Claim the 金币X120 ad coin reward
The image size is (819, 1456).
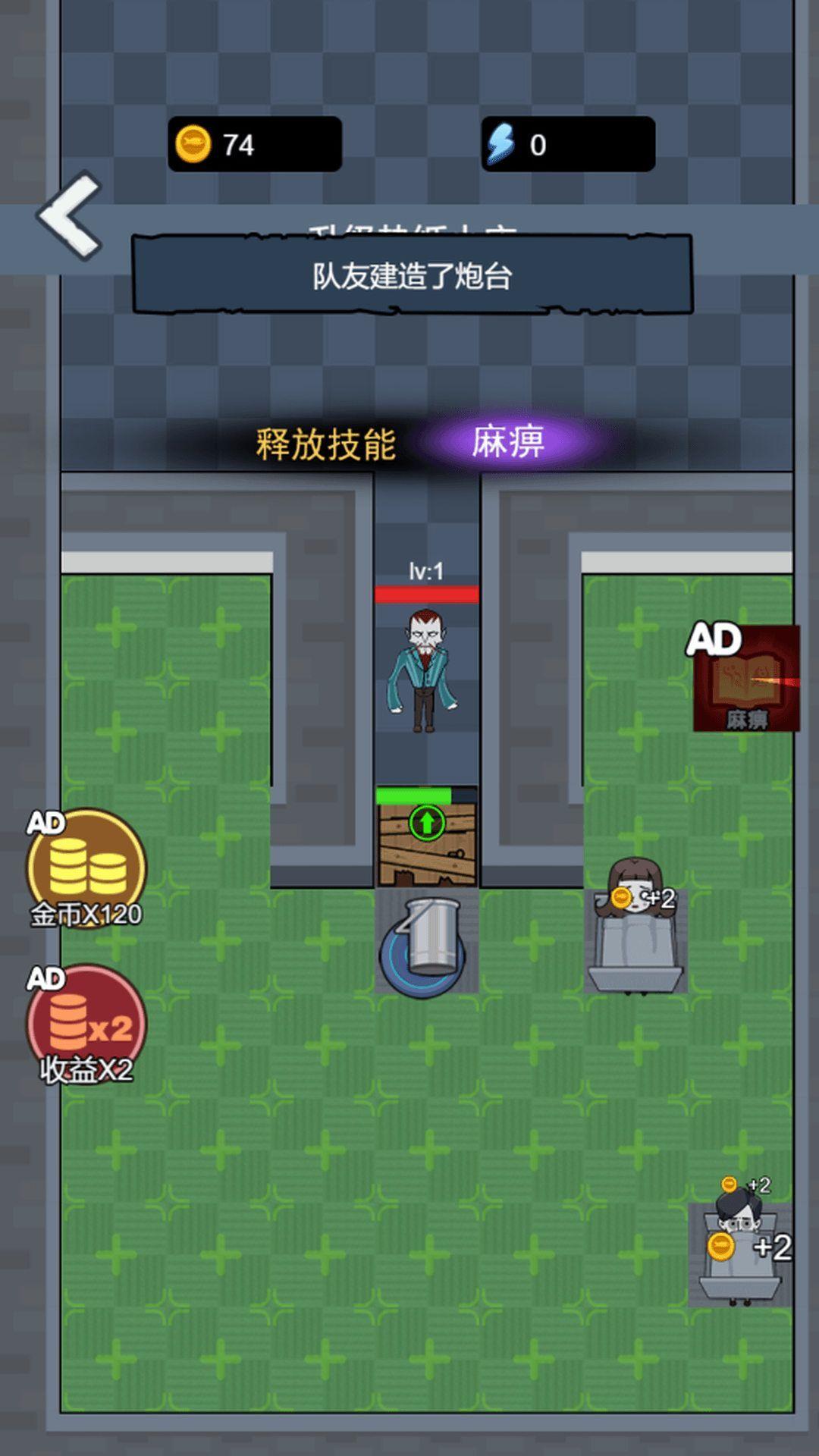(x=86, y=869)
